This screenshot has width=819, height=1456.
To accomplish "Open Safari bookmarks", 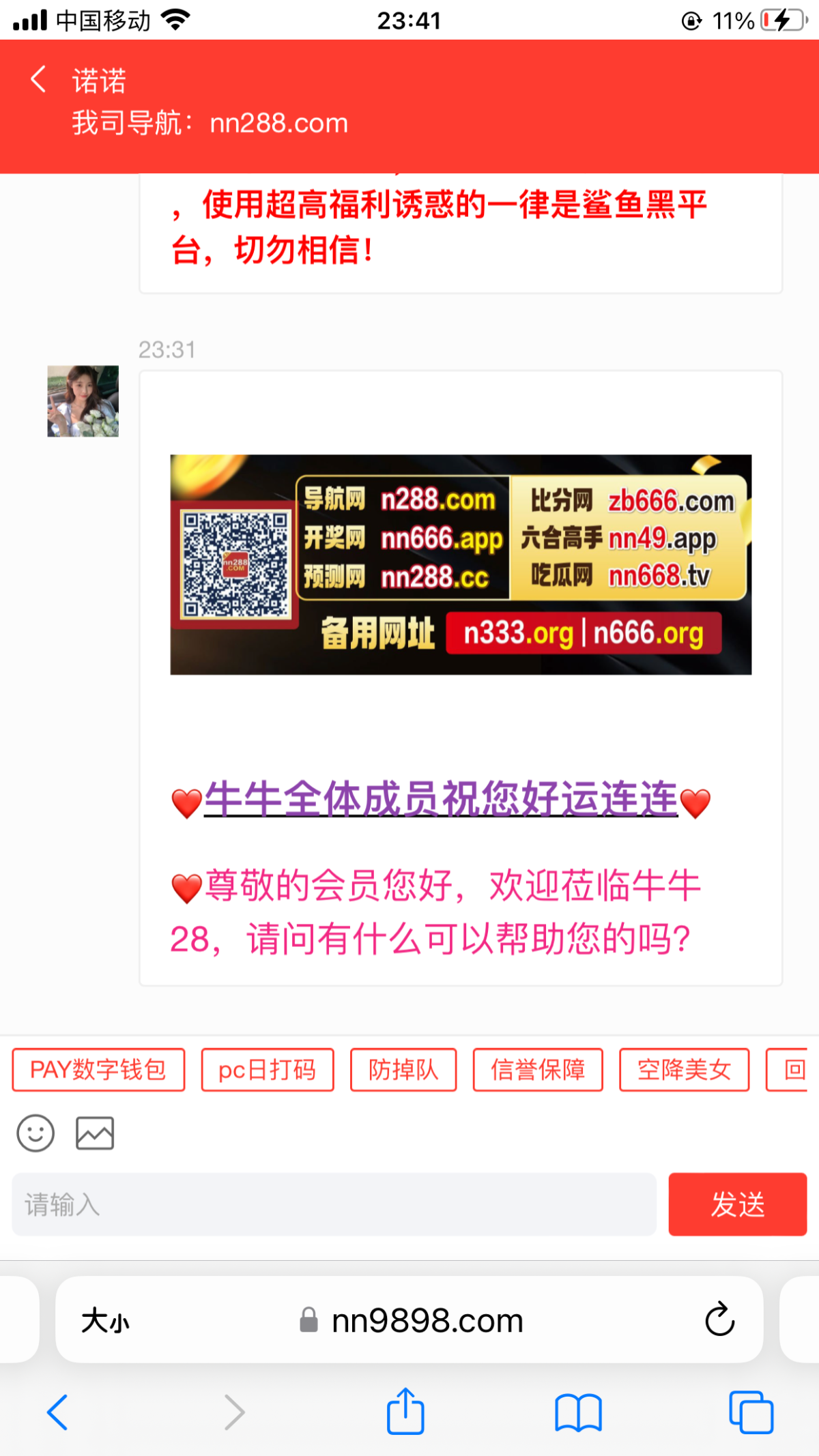I will tap(578, 1412).
